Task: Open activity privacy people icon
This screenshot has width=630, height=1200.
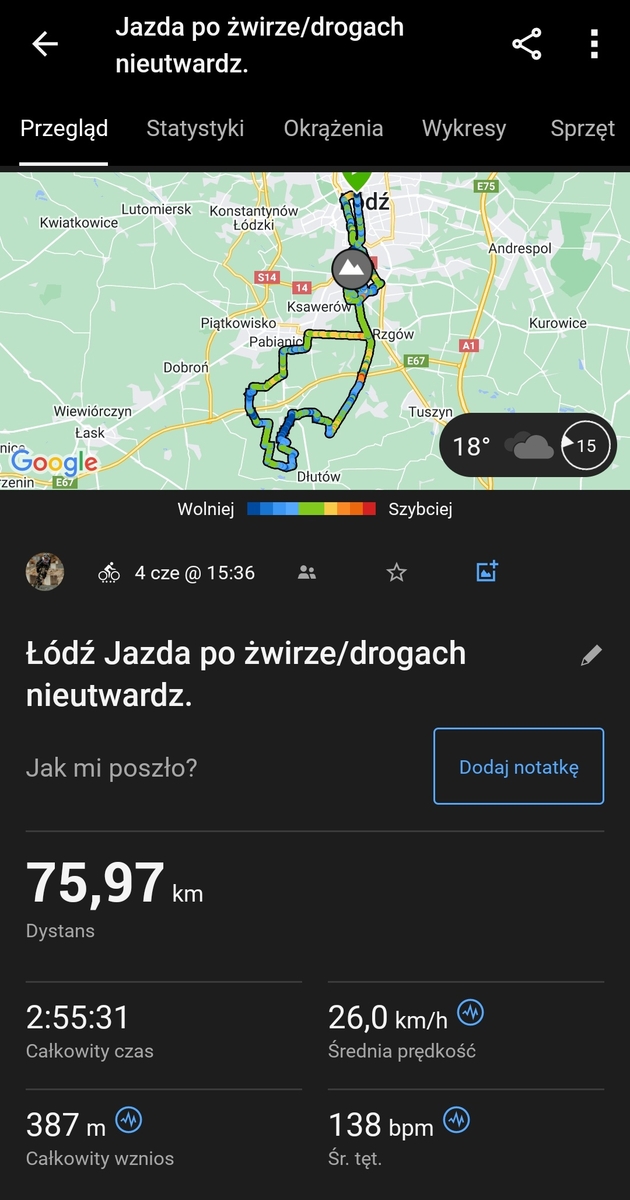Action: point(307,573)
